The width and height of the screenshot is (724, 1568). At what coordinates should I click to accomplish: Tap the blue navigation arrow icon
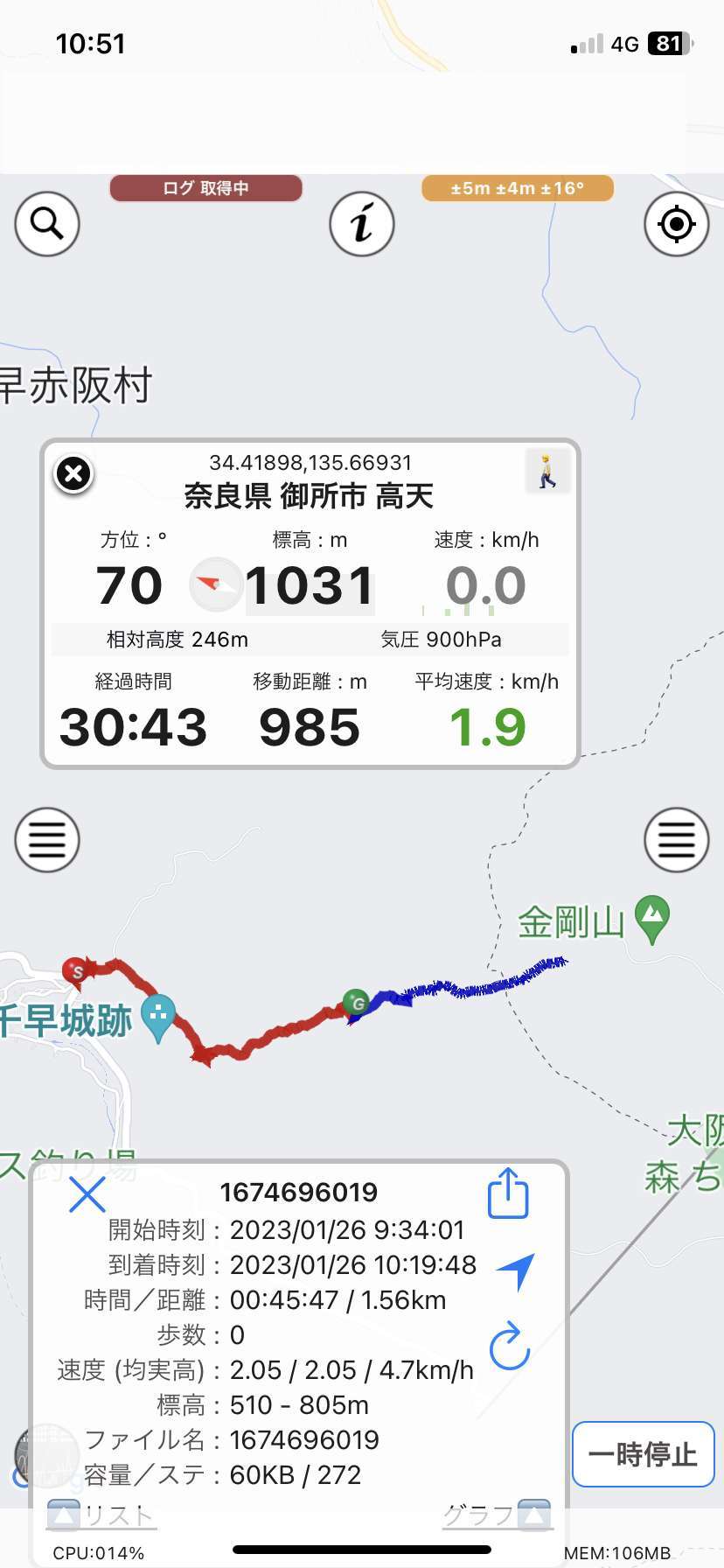[x=515, y=1271]
